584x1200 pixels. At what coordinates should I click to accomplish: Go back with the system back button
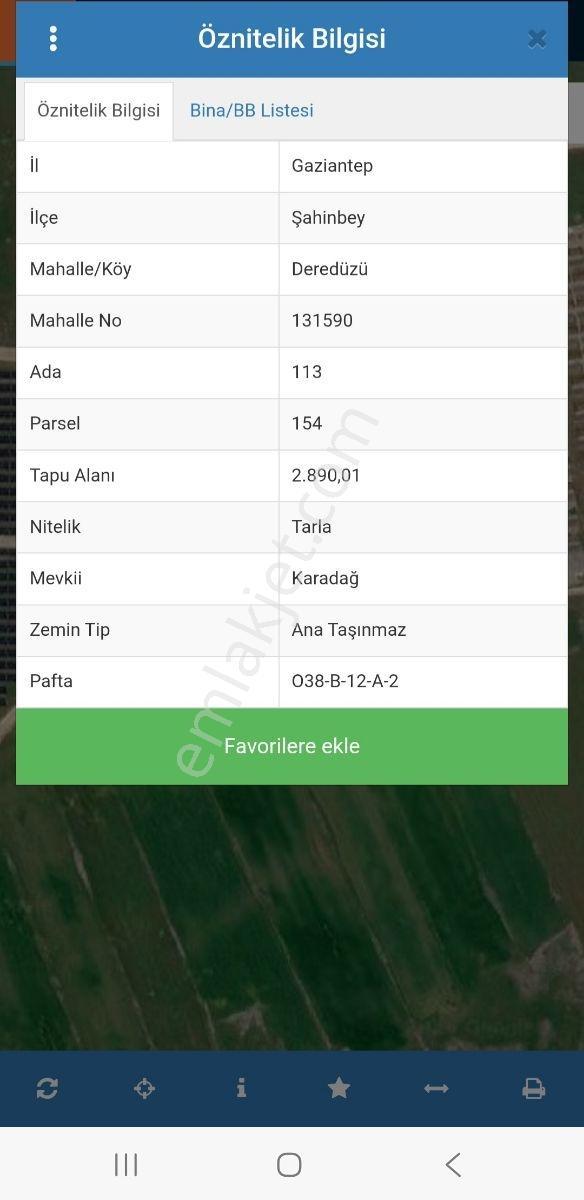453,1164
